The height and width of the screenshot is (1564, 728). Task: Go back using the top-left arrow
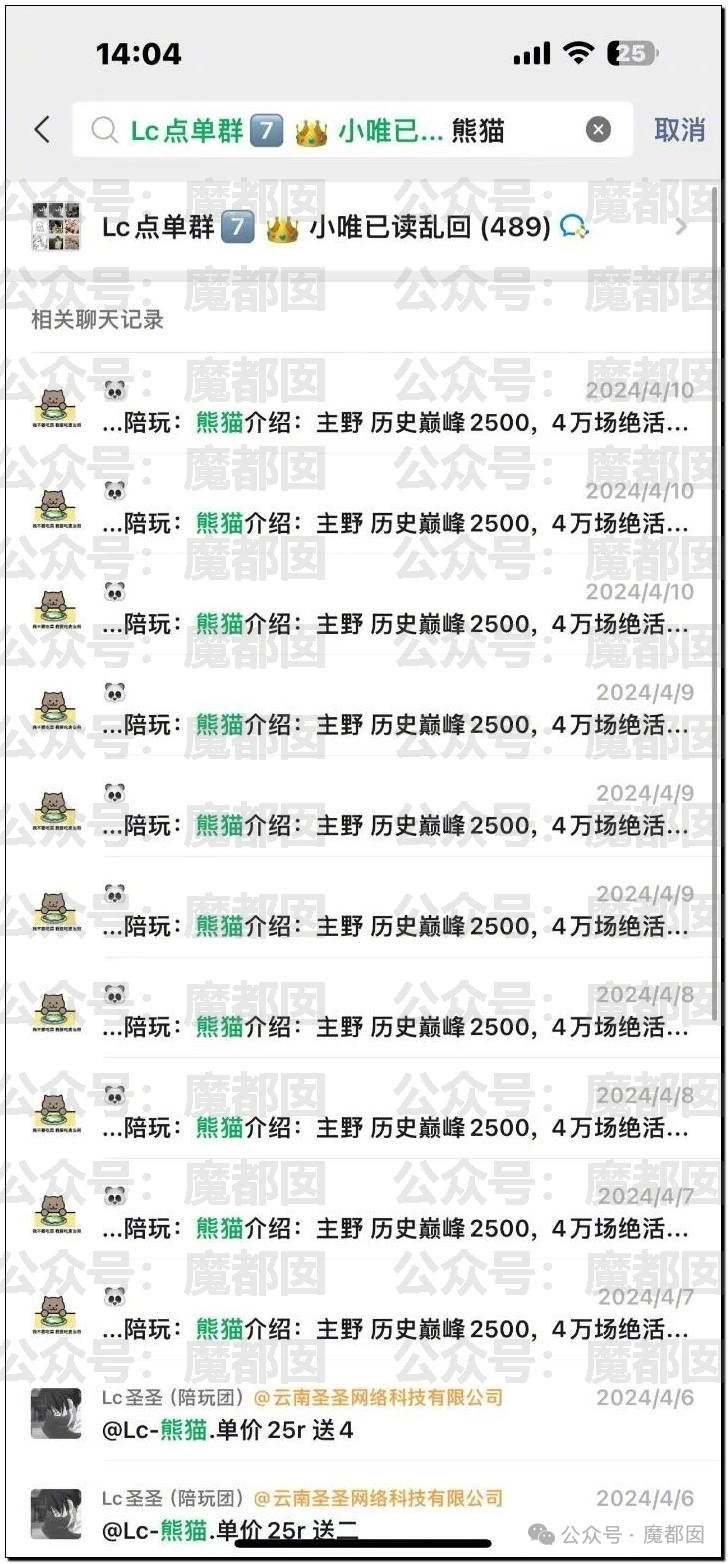42,130
